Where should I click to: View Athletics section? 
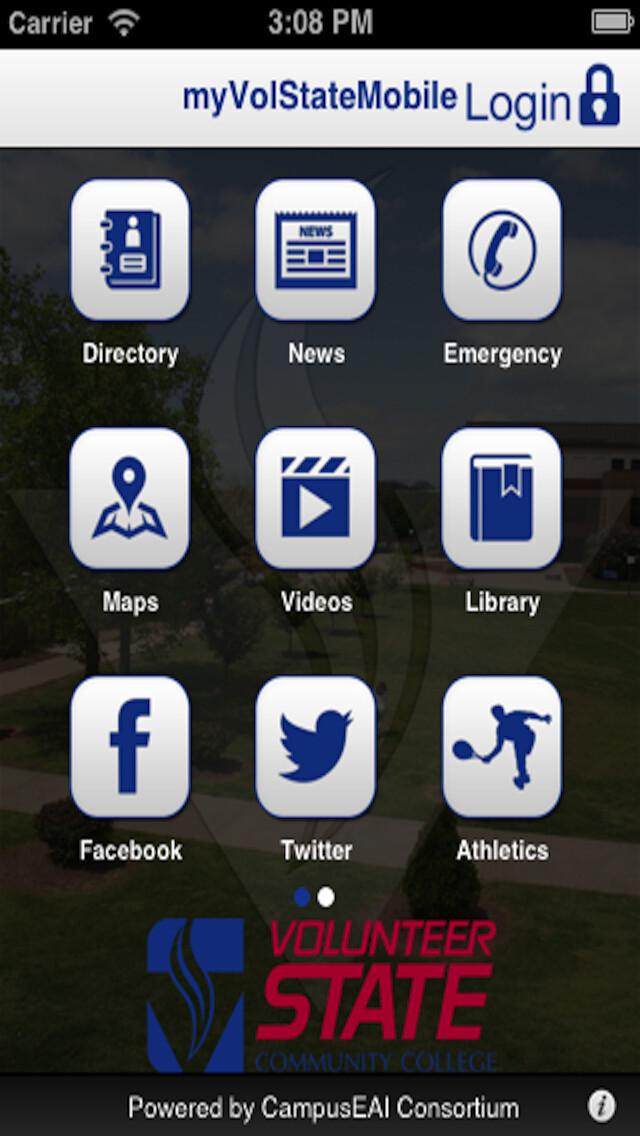click(x=502, y=747)
